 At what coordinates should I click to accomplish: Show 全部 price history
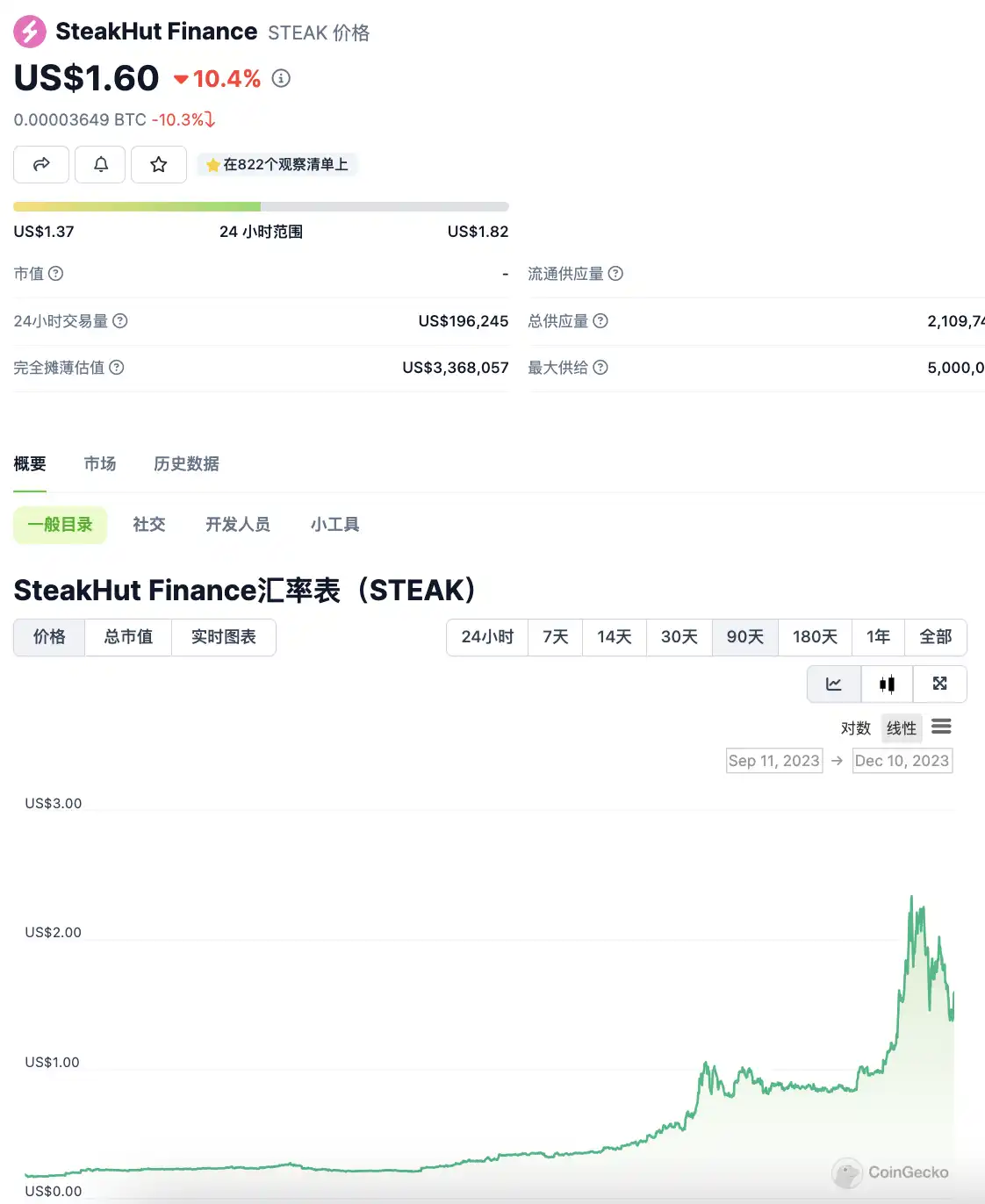pyautogui.click(x=936, y=637)
